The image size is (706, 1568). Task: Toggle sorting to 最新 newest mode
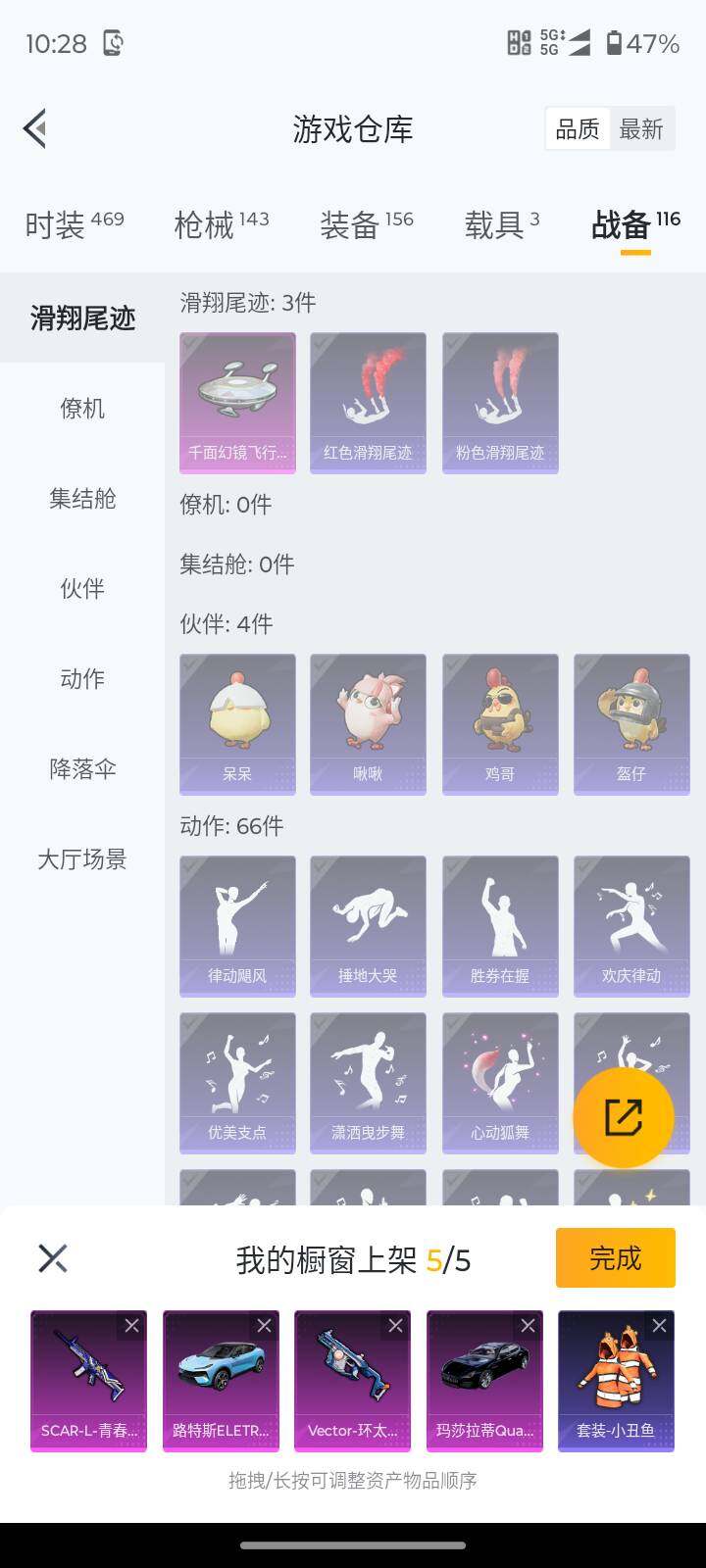pyautogui.click(x=642, y=128)
